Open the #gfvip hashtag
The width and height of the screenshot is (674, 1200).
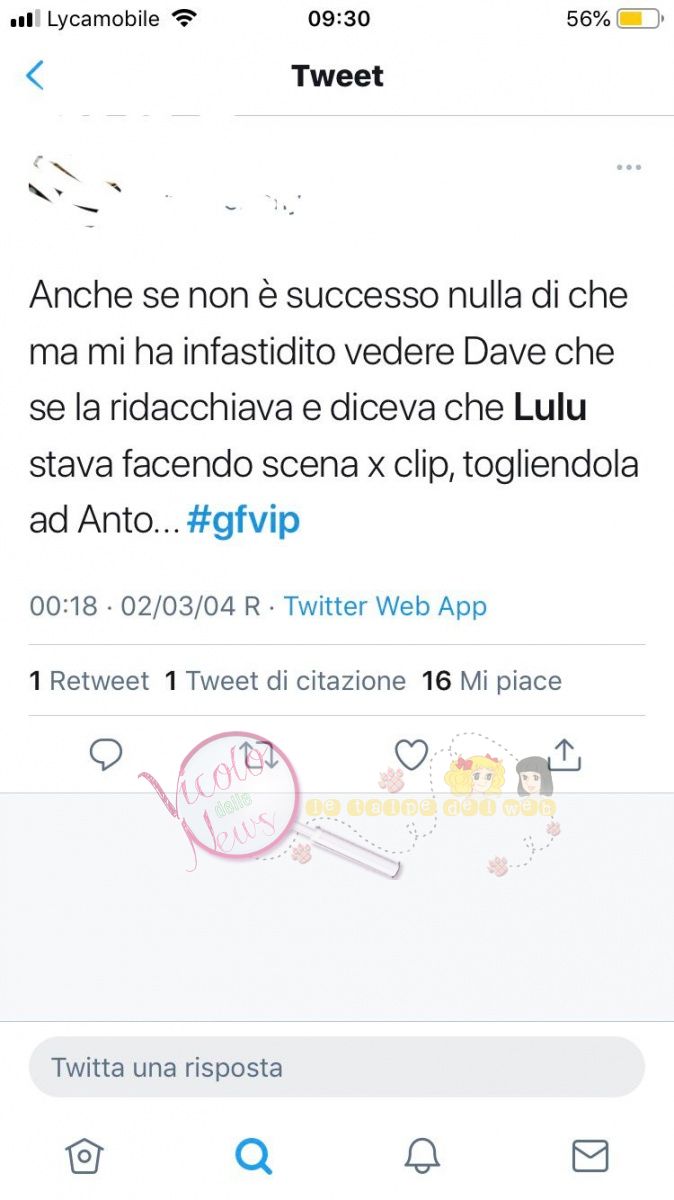tap(243, 521)
